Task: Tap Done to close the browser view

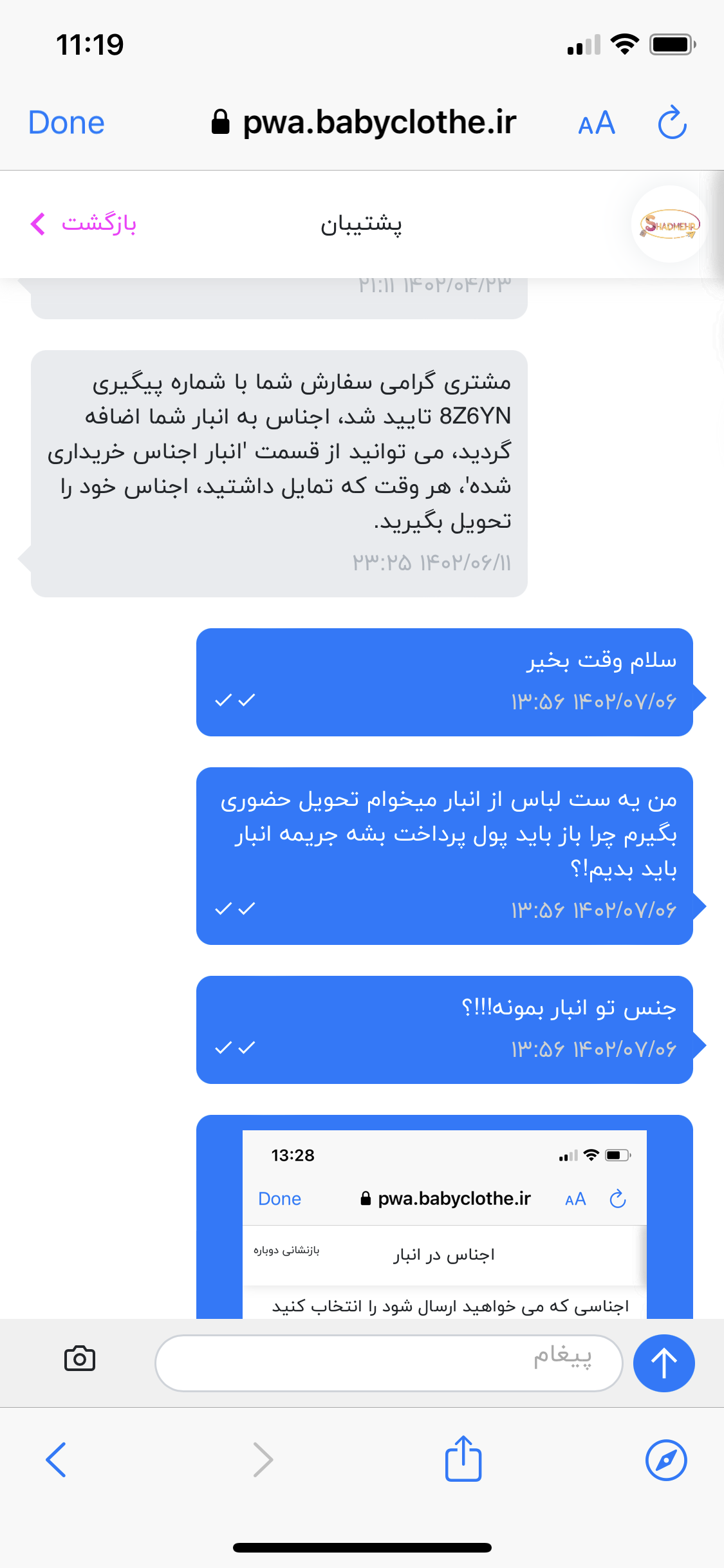Action: click(x=66, y=122)
